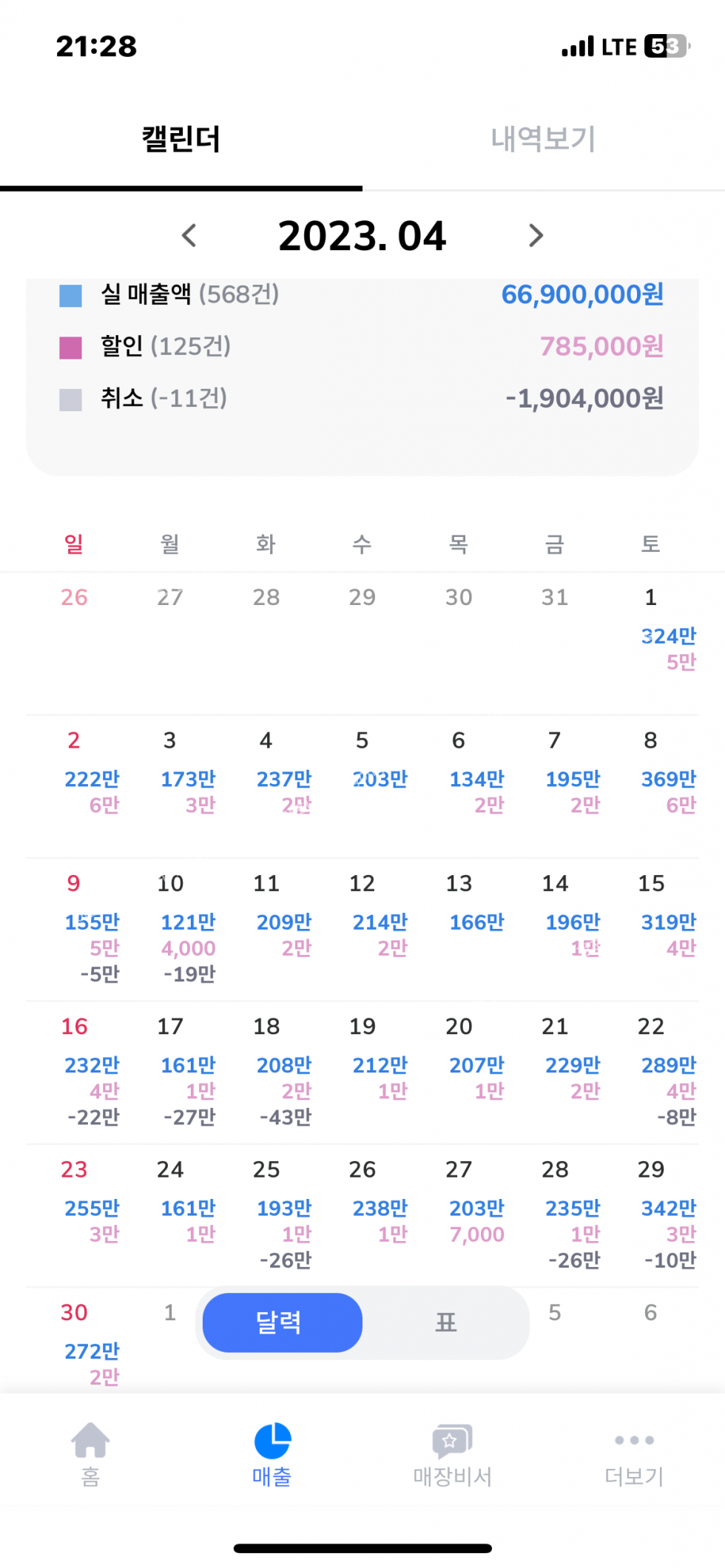This screenshot has width=725, height=1568.
Task: Open the 더보기 tab
Action: [x=634, y=1453]
